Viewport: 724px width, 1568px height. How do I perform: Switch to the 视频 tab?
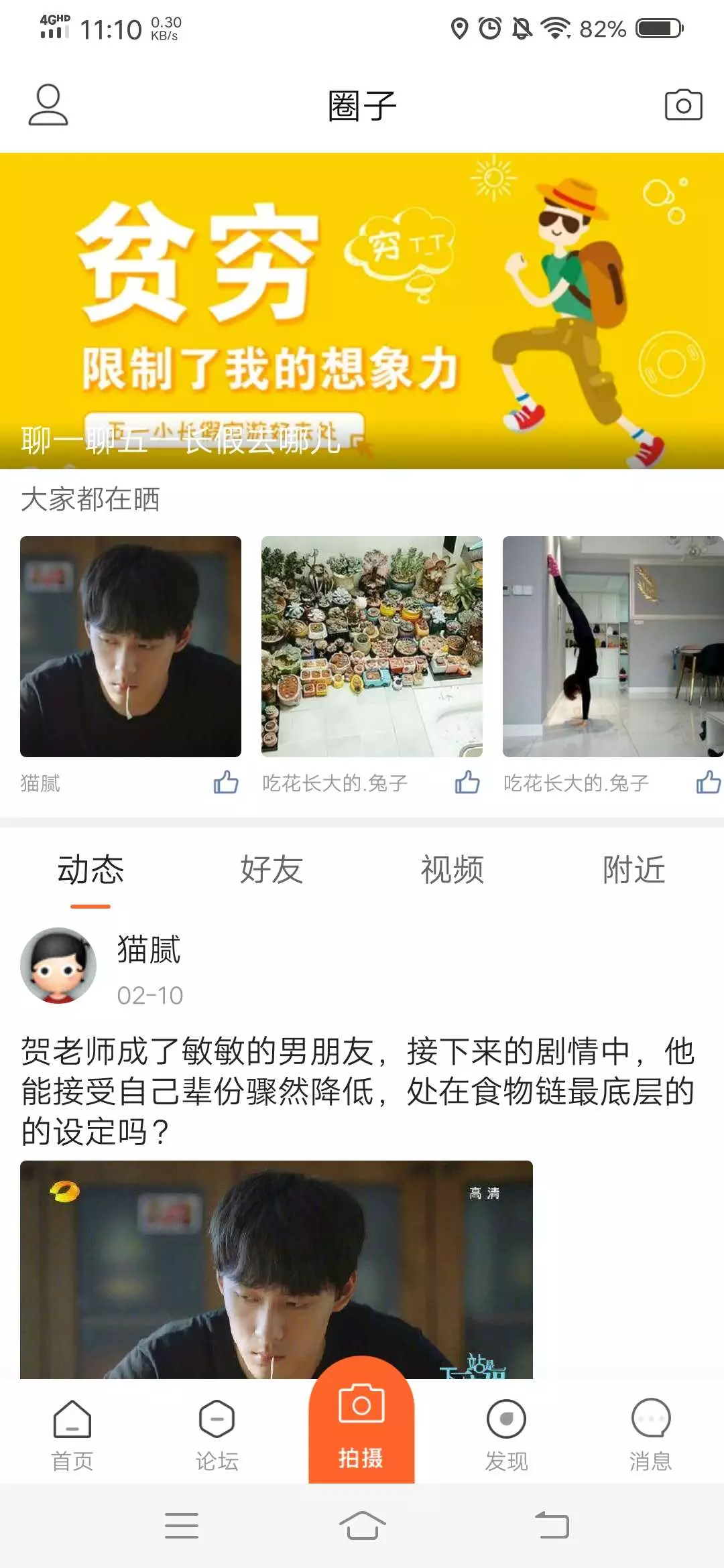coord(452,870)
